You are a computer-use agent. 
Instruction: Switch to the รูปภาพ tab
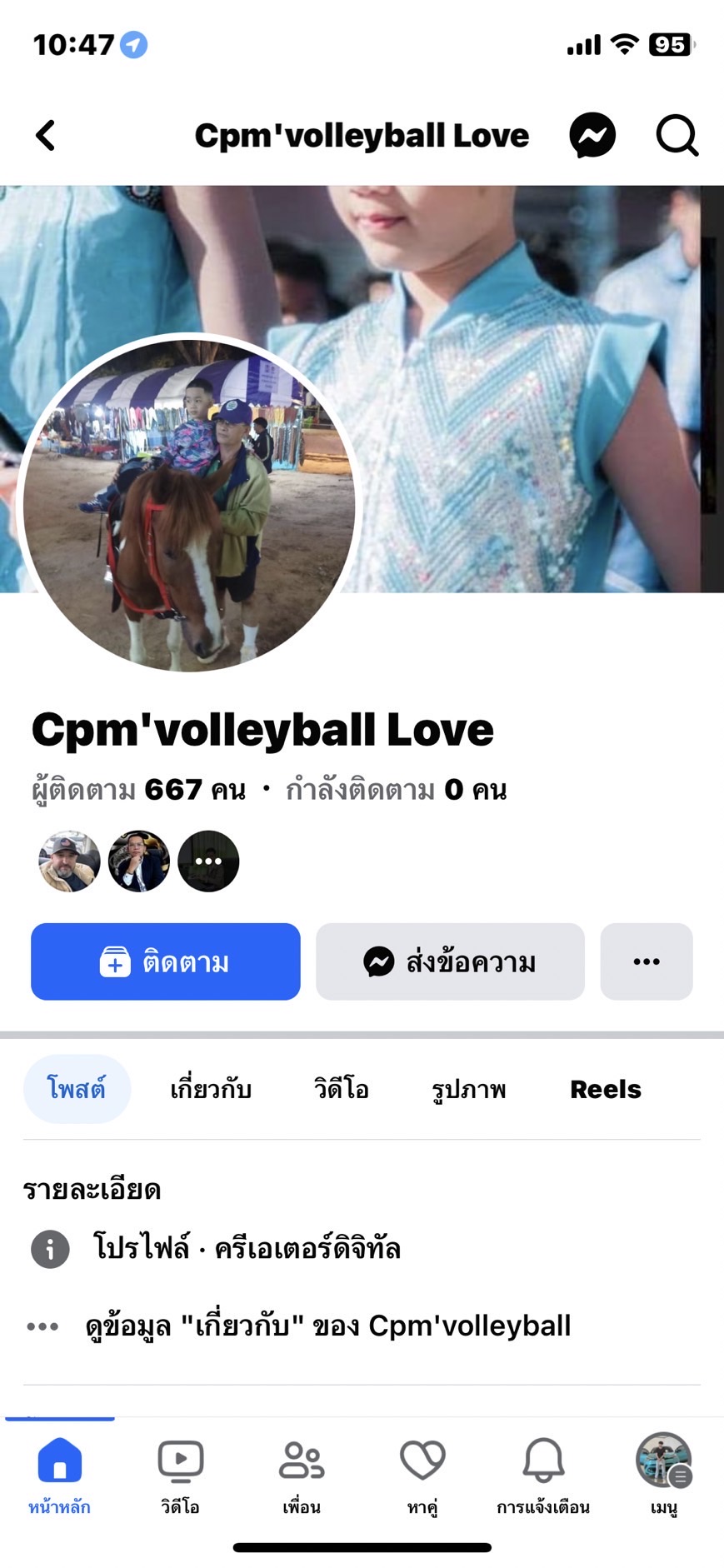coord(469,1089)
